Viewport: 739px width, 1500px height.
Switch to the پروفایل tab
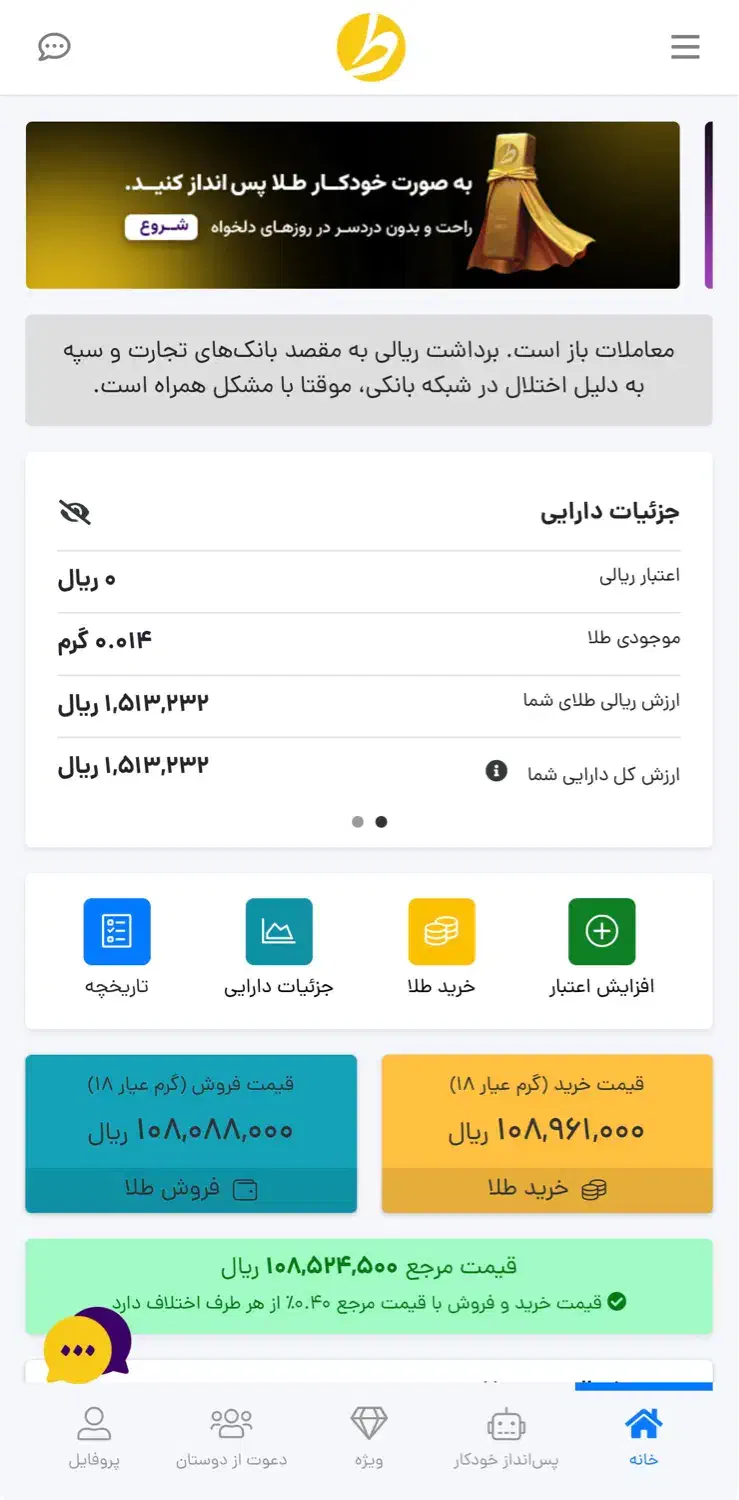coord(94,1438)
